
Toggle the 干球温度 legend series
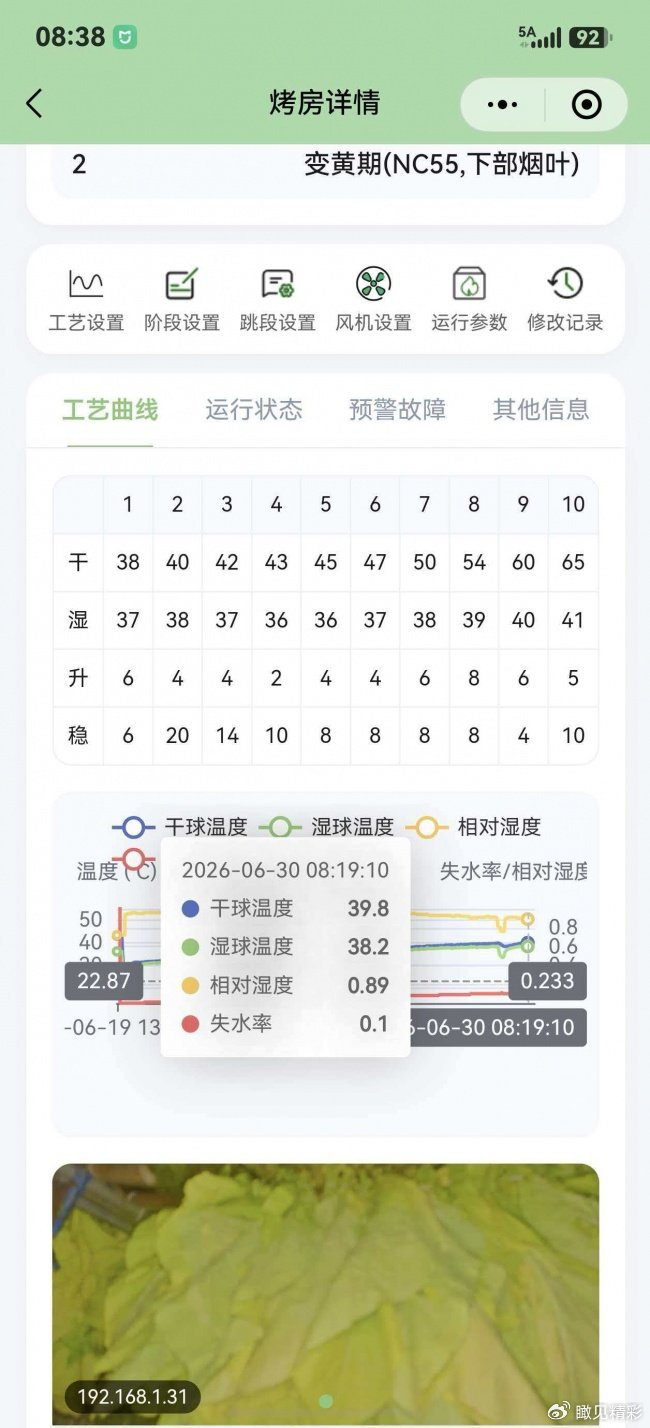[x=179, y=827]
